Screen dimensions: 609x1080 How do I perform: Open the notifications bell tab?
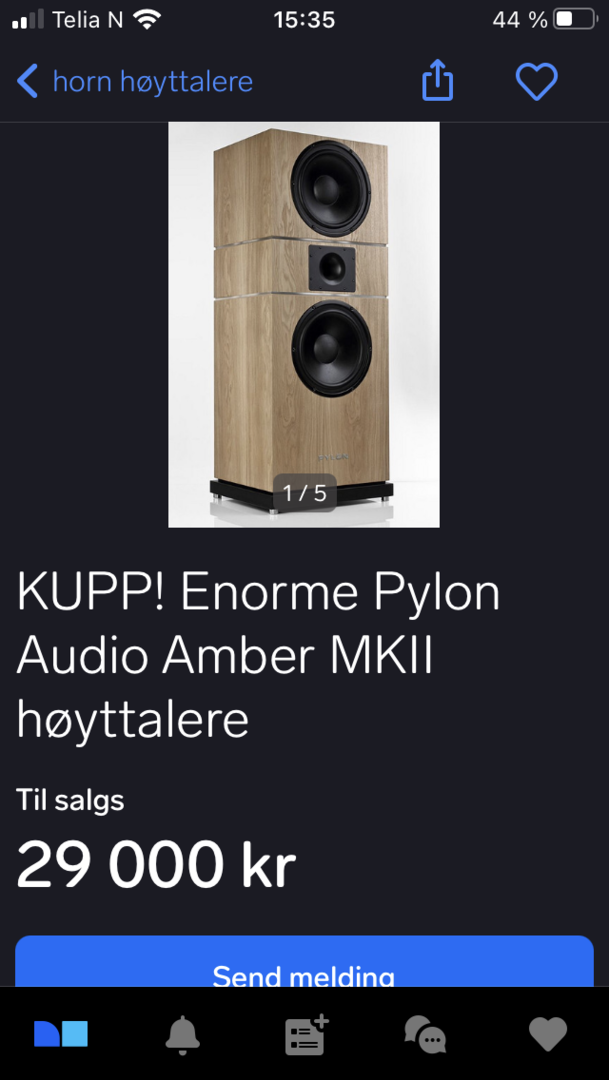182,1034
